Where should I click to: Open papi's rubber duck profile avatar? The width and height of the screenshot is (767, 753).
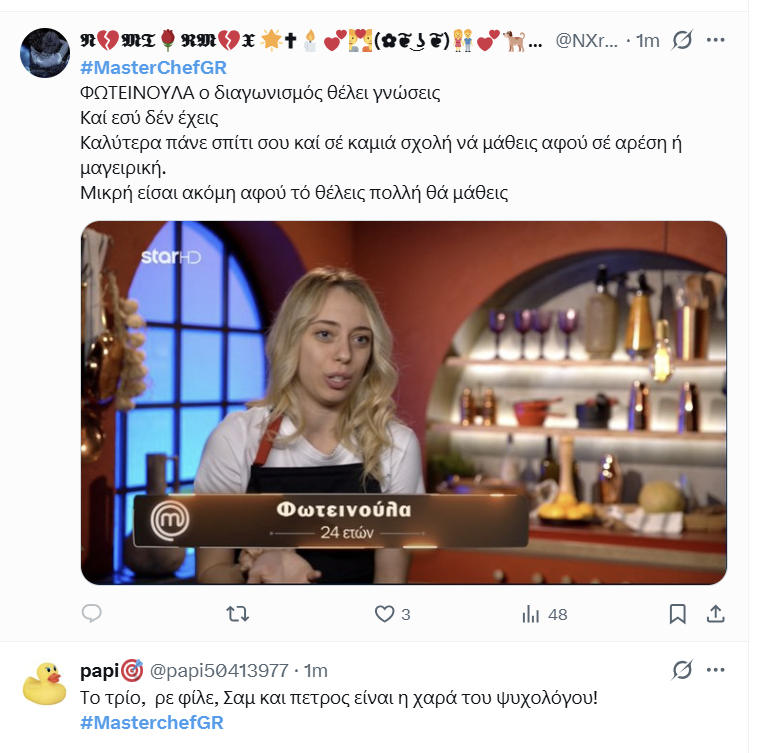pyautogui.click(x=45, y=684)
